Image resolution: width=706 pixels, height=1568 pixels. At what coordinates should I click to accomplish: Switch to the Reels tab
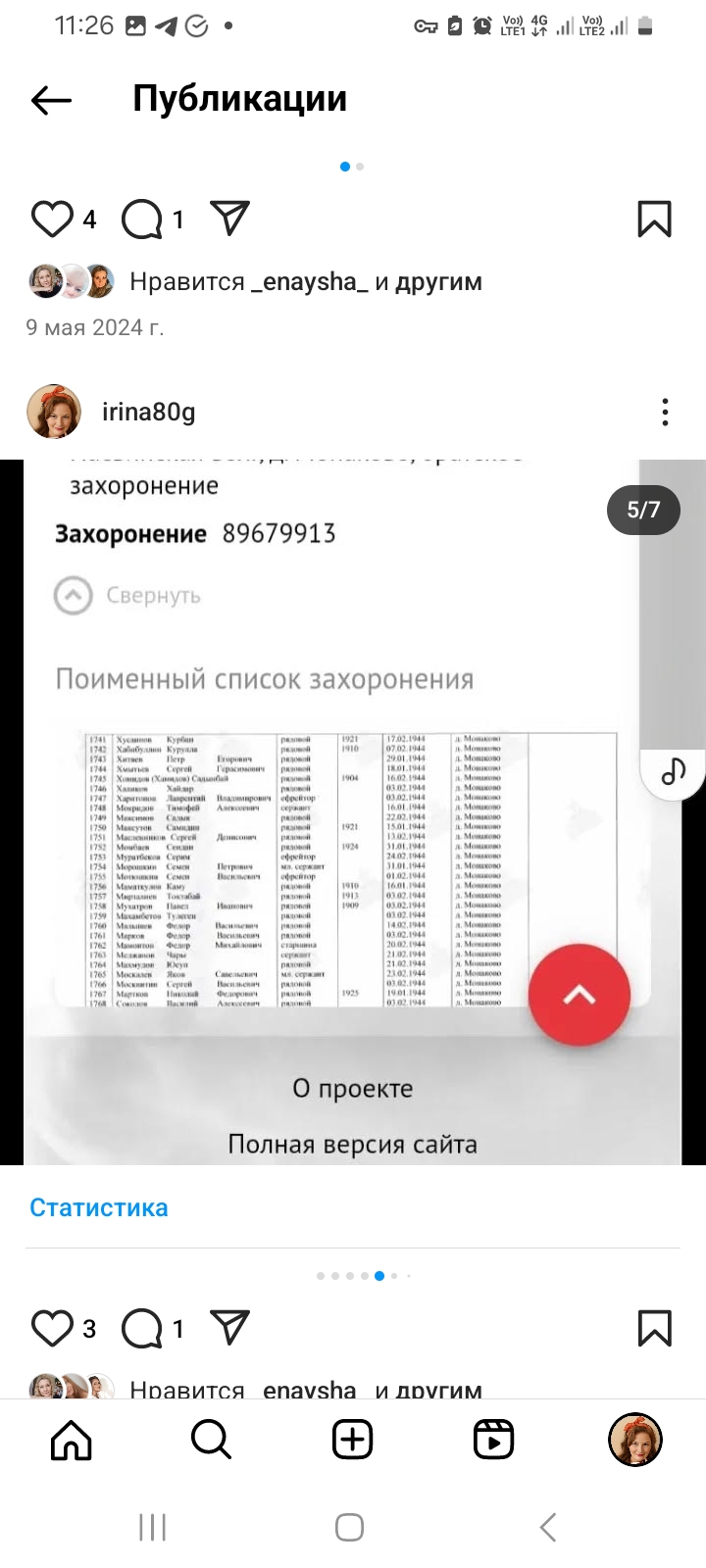click(493, 1440)
